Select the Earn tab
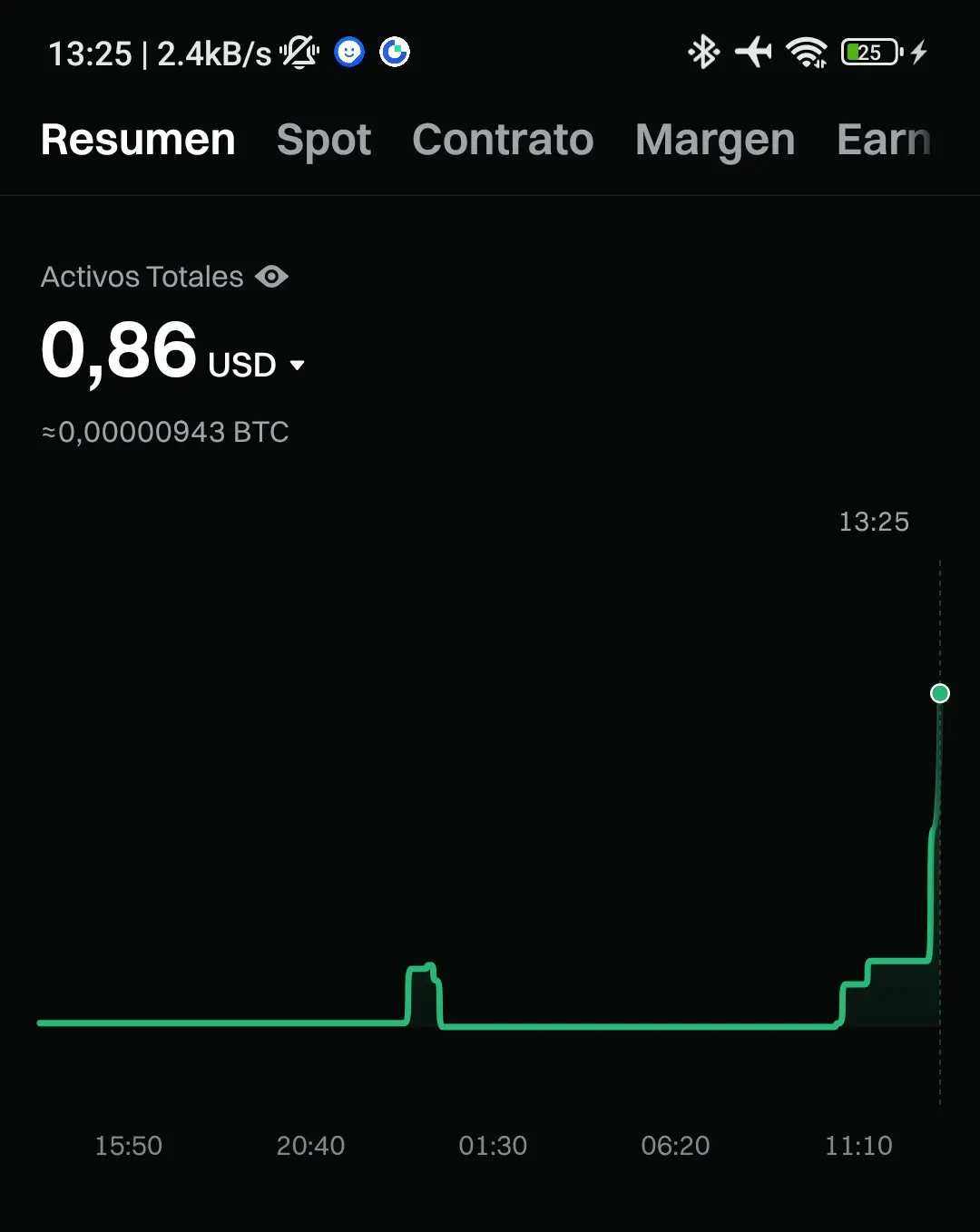 [883, 141]
